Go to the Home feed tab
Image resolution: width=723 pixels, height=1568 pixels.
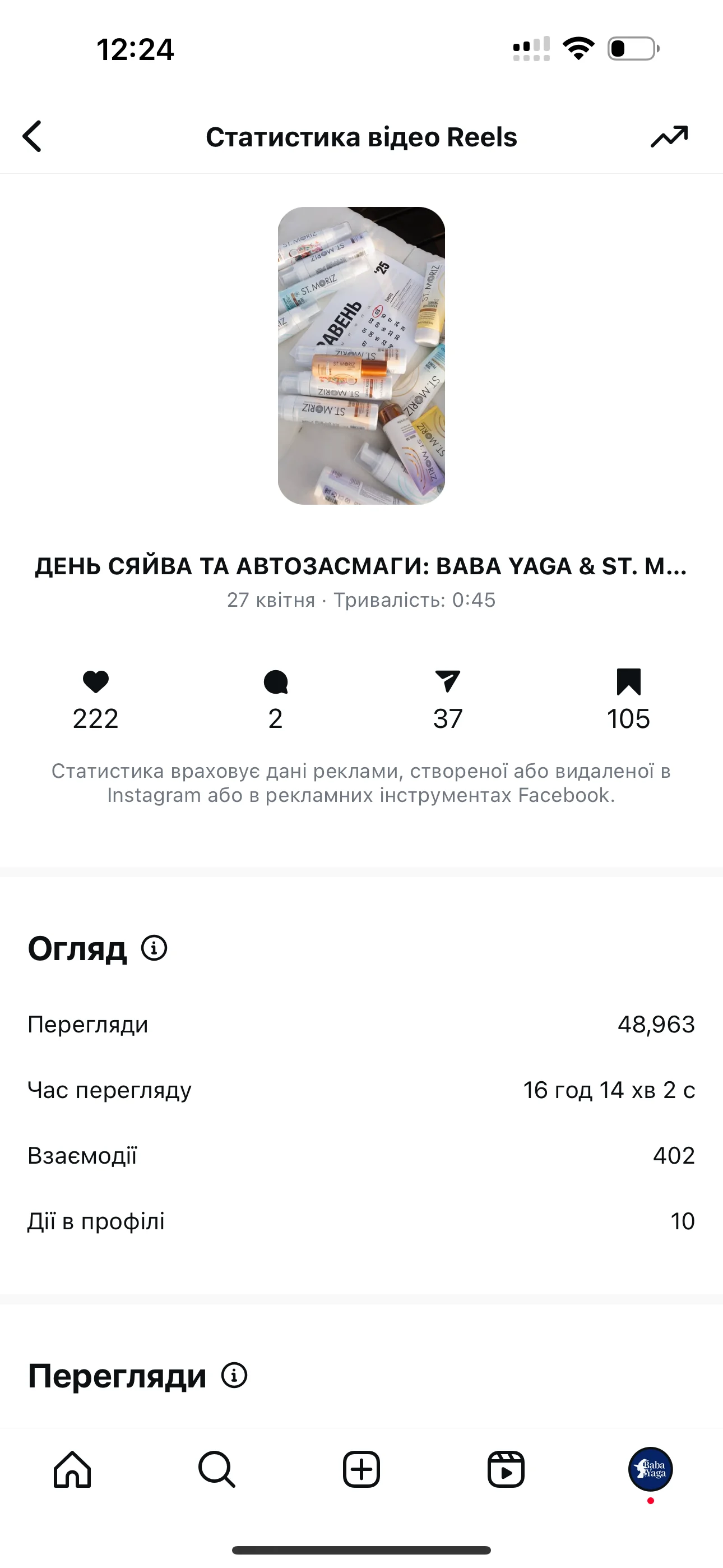tap(72, 1469)
